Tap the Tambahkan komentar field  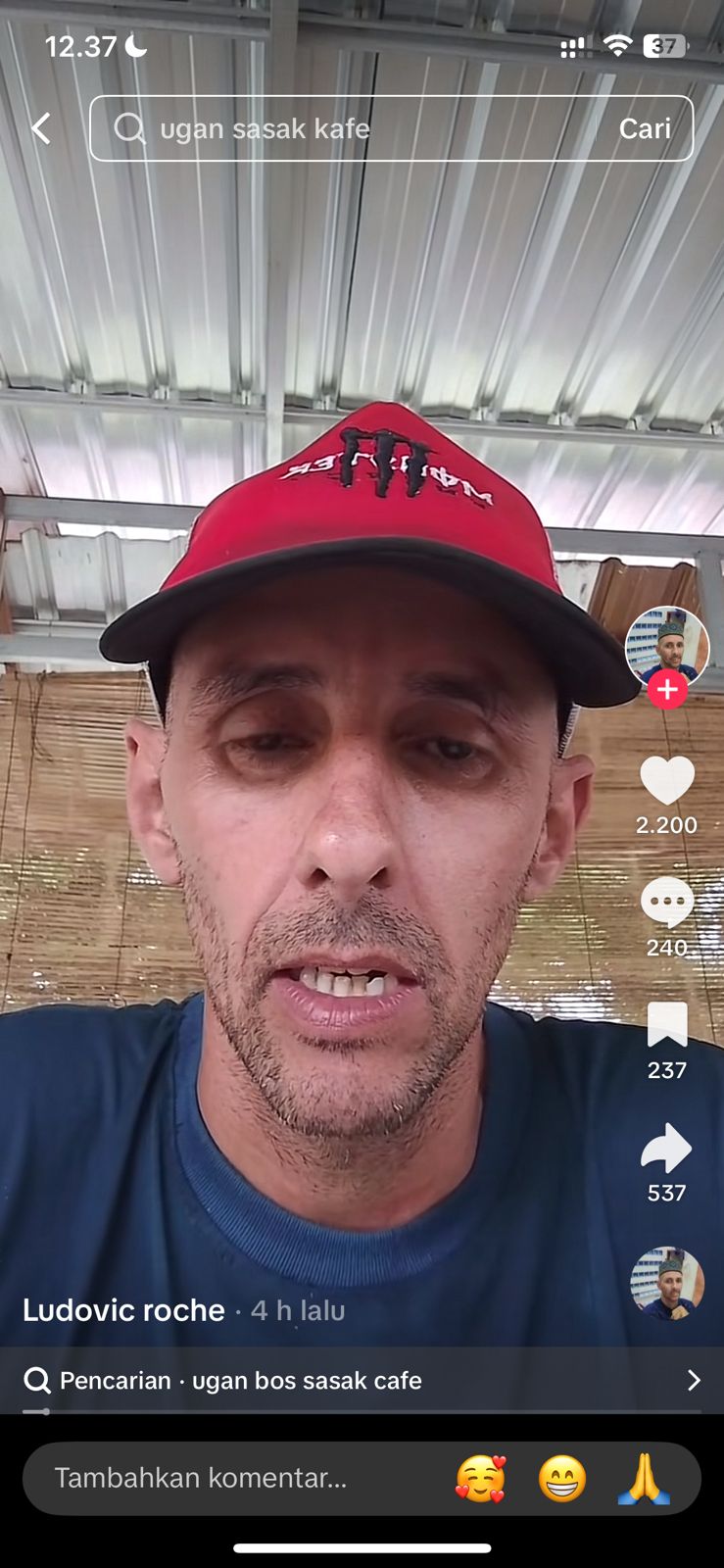tap(225, 1478)
